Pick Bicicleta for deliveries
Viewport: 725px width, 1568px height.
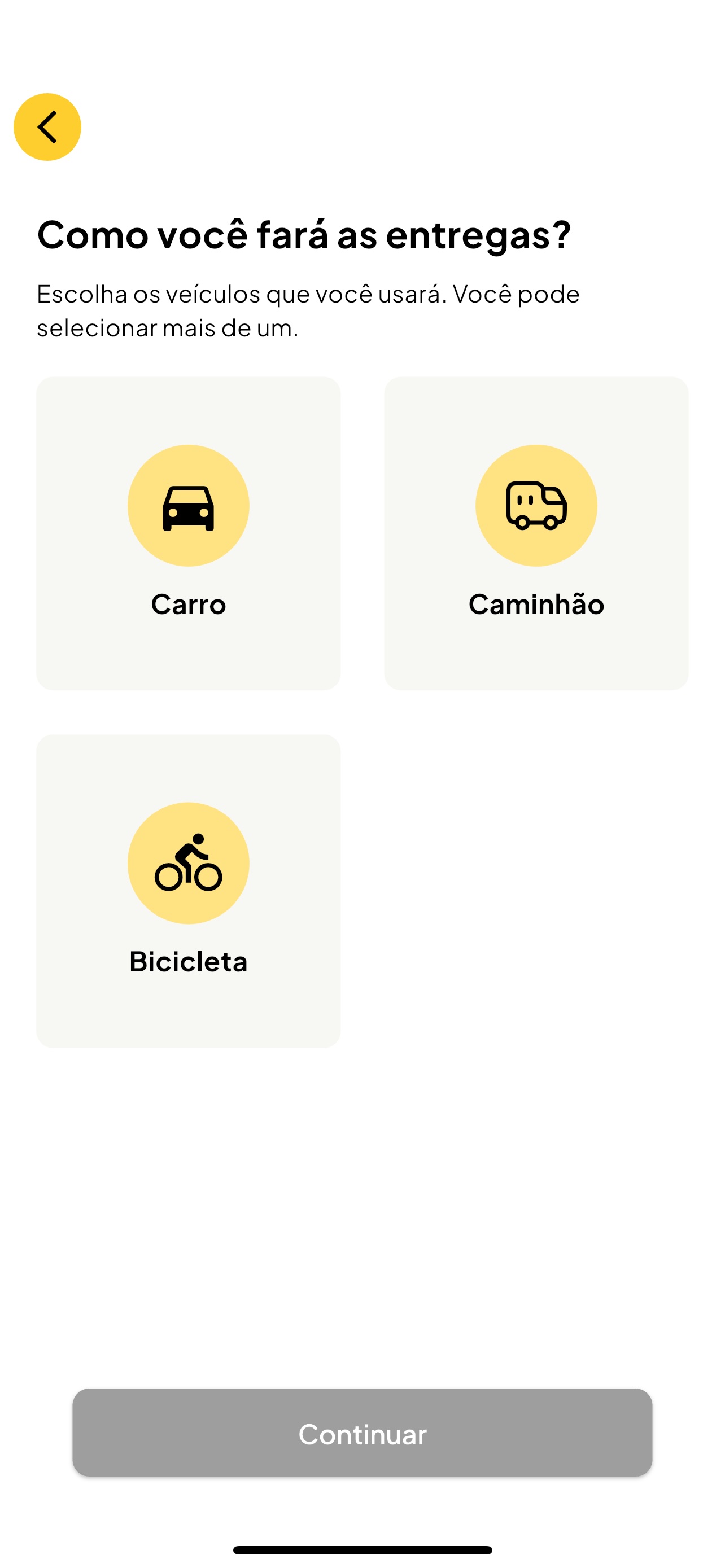coord(188,890)
